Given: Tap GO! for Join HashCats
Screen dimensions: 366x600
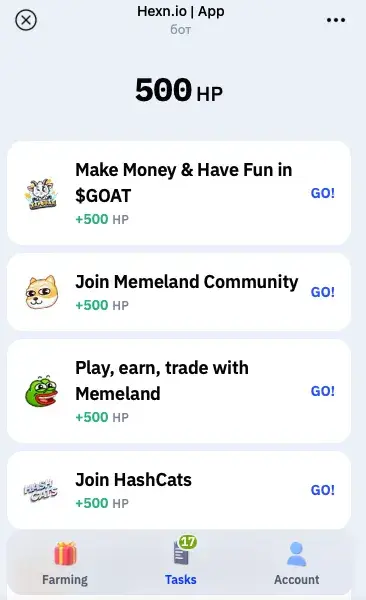Looking at the screenshot, I should (x=323, y=490).
